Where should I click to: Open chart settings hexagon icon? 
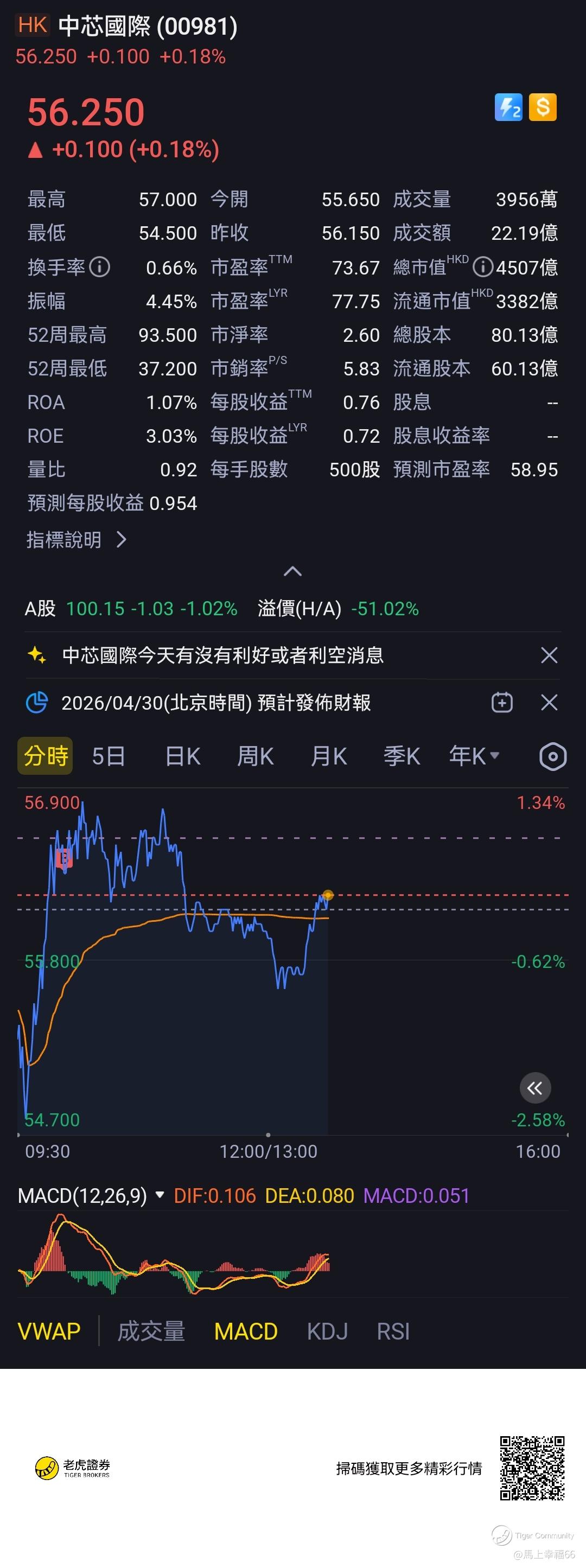[552, 757]
